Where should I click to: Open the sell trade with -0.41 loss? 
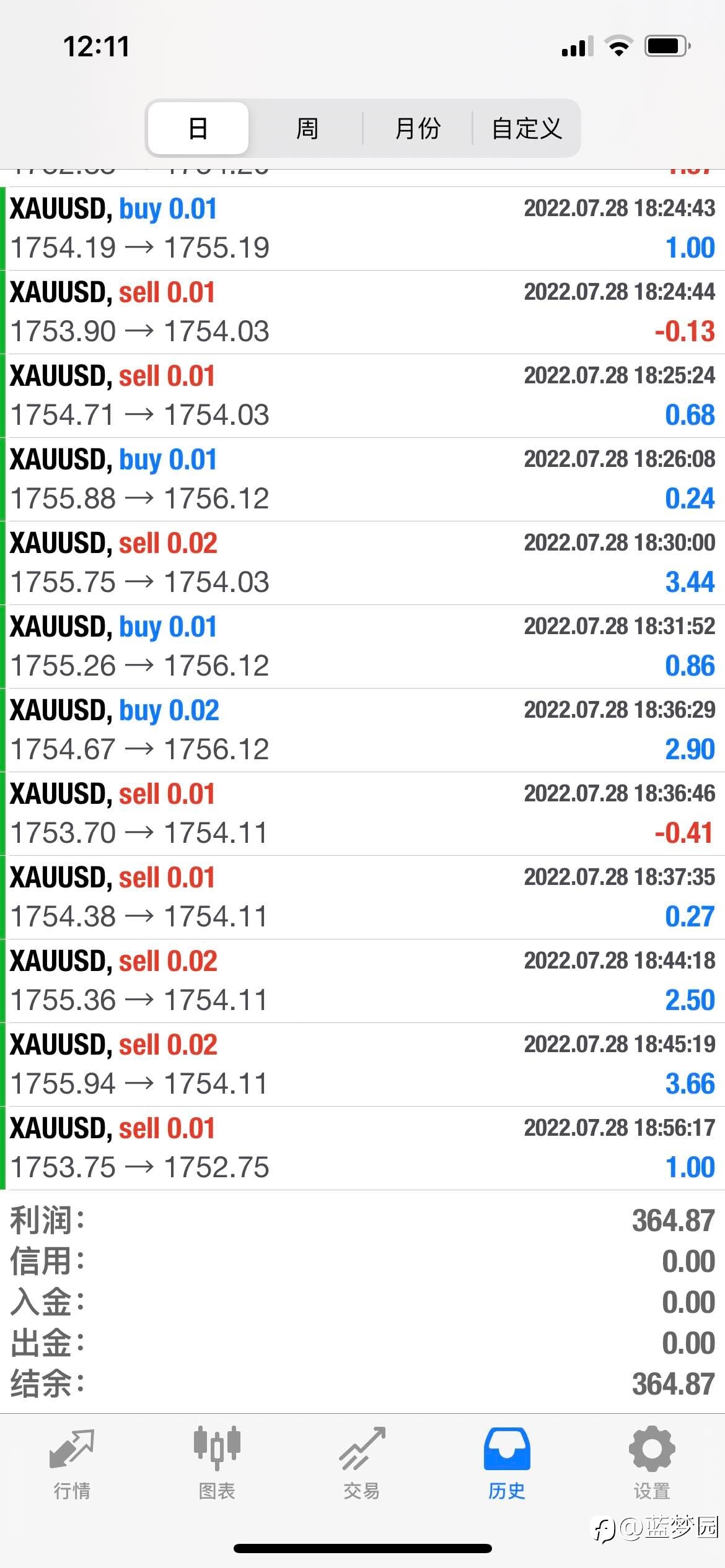tap(362, 814)
